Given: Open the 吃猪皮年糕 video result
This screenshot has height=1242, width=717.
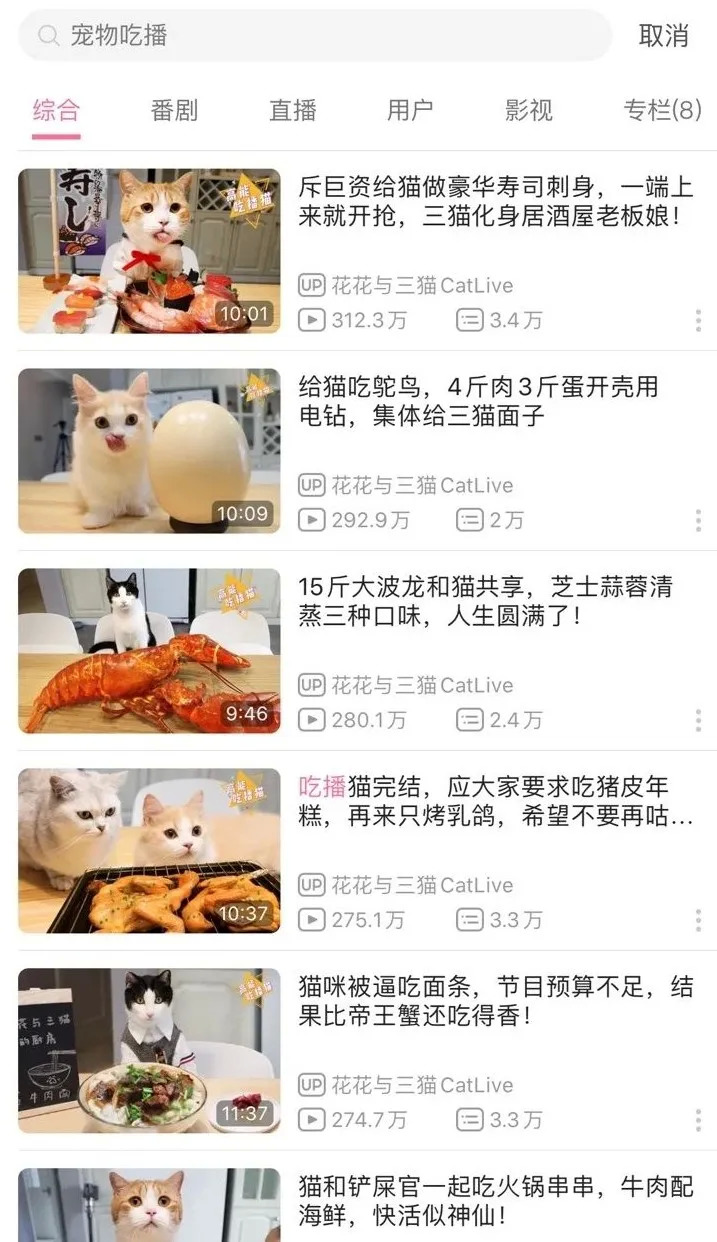Looking at the screenshot, I should click(x=150, y=850).
